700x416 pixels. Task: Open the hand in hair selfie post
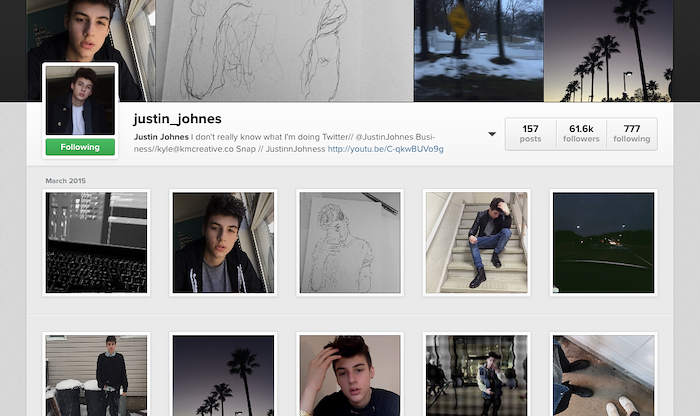click(x=348, y=376)
